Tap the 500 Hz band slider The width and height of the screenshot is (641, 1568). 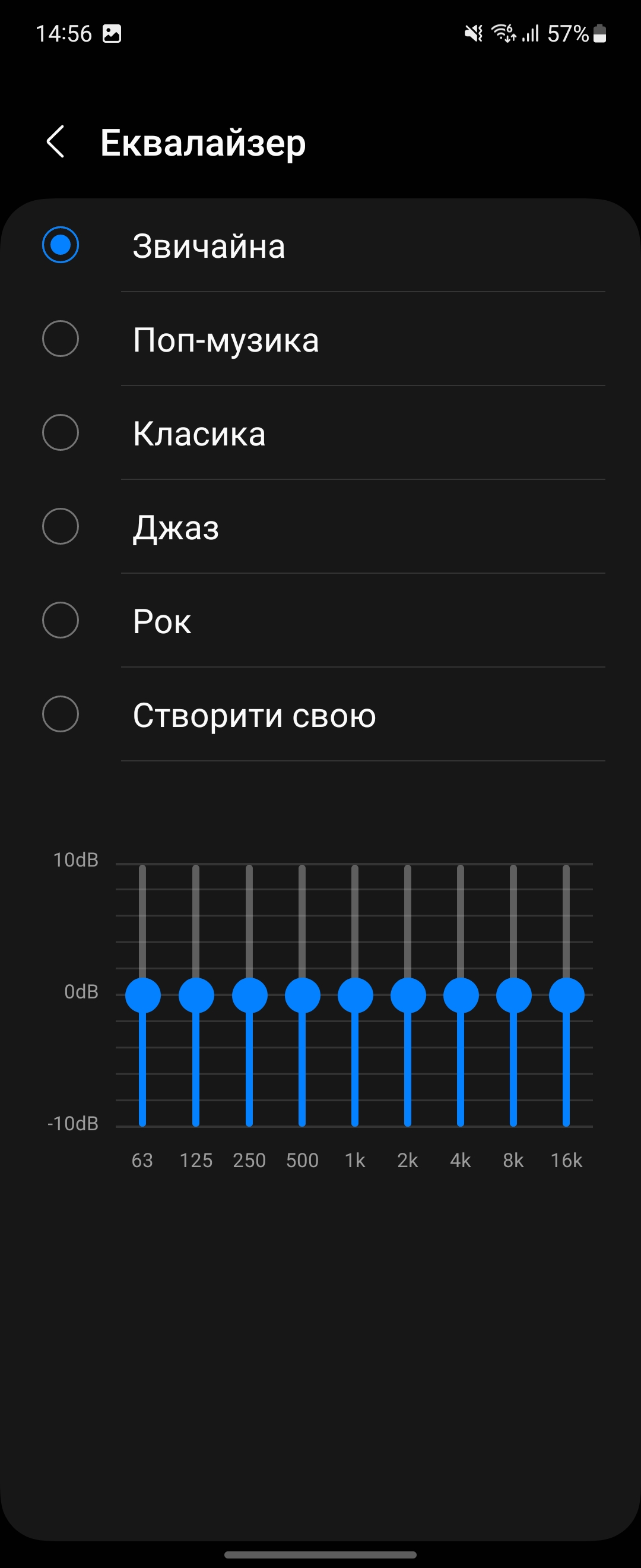tap(302, 995)
